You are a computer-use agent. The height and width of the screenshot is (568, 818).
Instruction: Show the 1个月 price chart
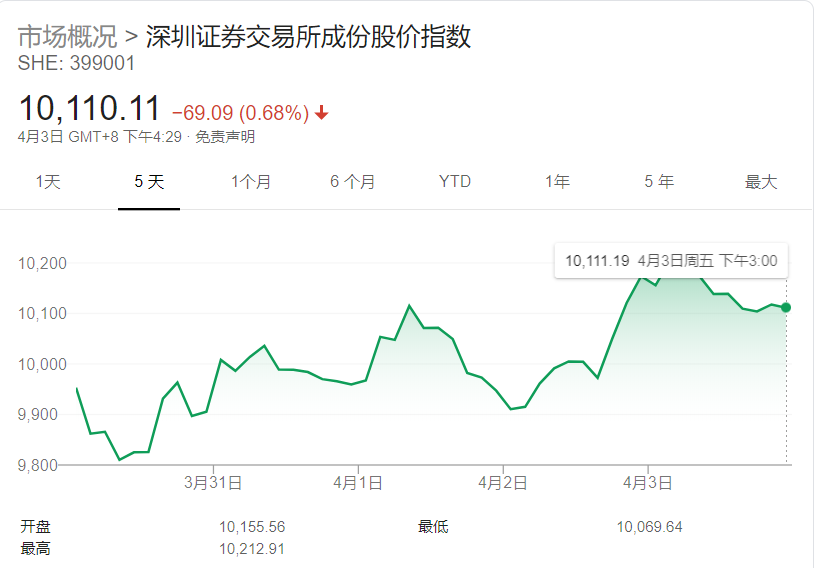[251, 182]
